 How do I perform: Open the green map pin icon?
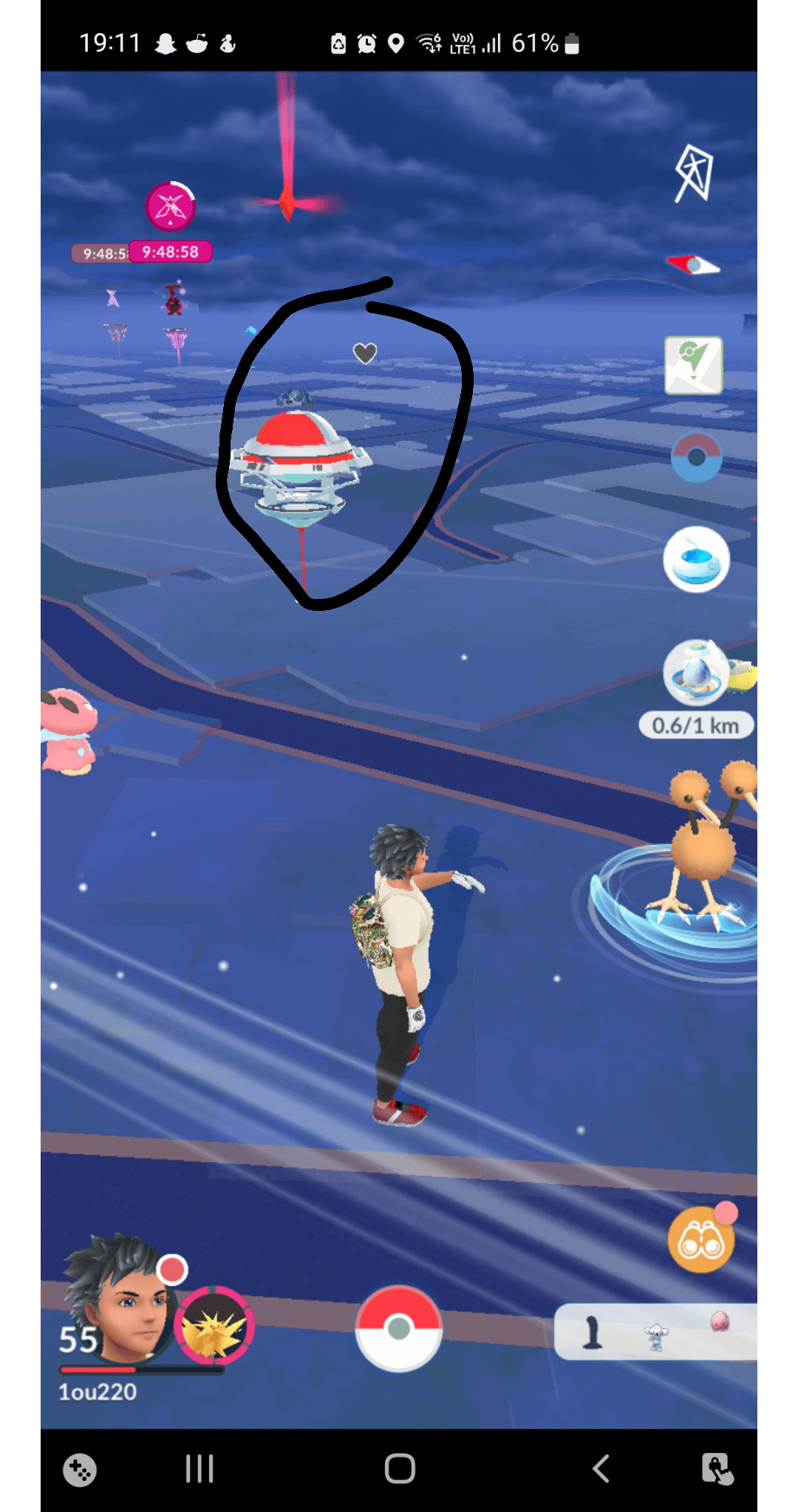(693, 365)
